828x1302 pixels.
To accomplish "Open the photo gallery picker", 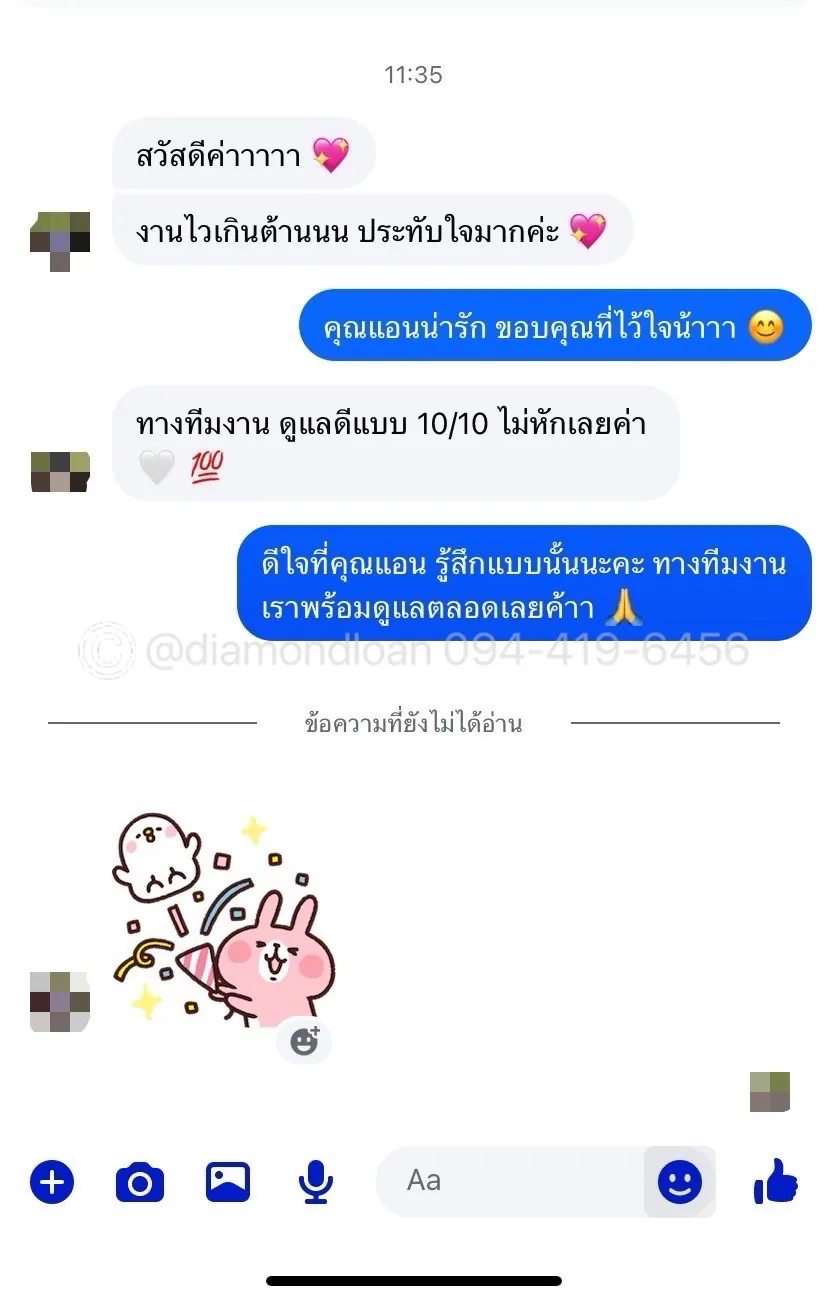I will [x=228, y=1183].
